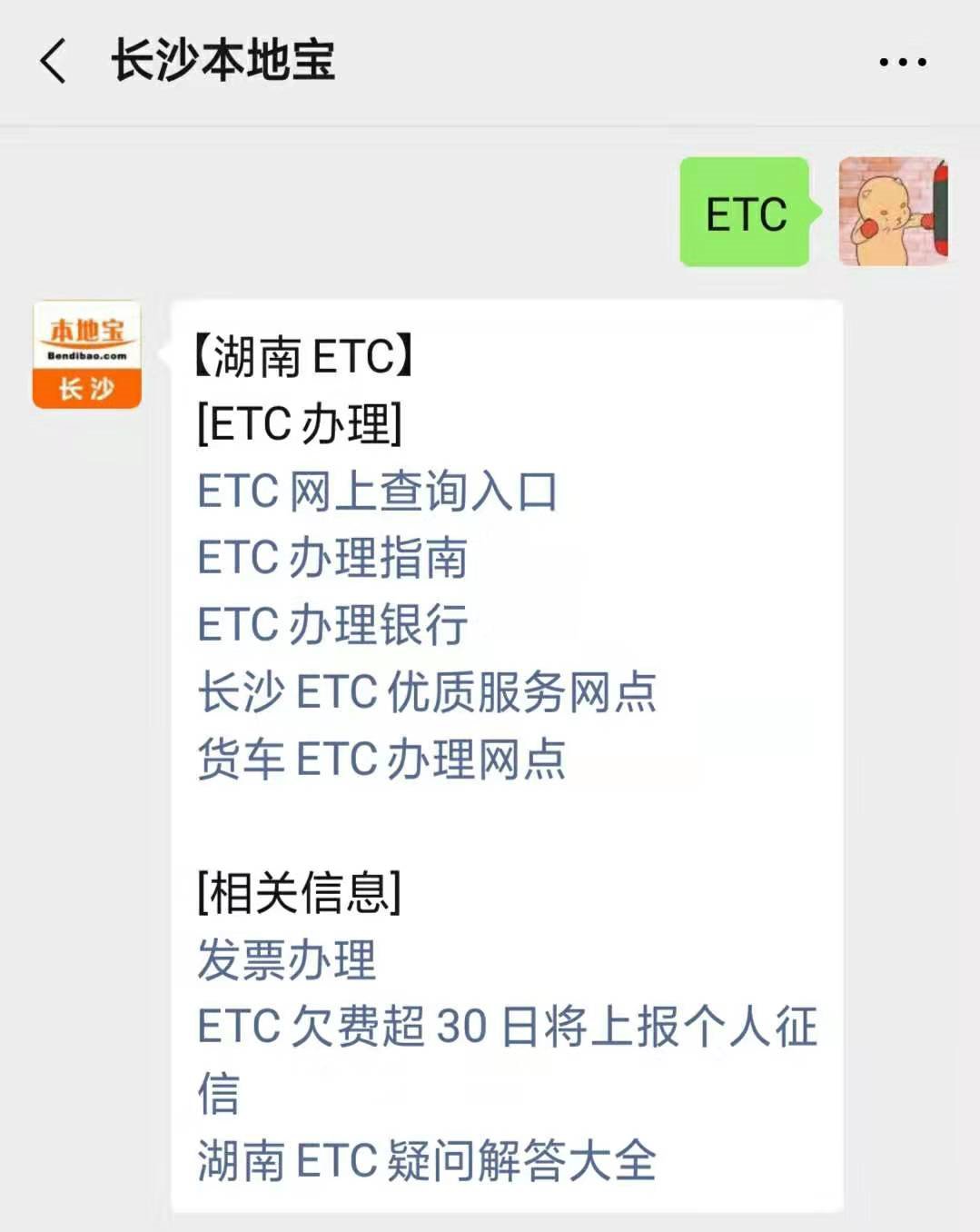View the ETC 办理银行 link

click(332, 625)
